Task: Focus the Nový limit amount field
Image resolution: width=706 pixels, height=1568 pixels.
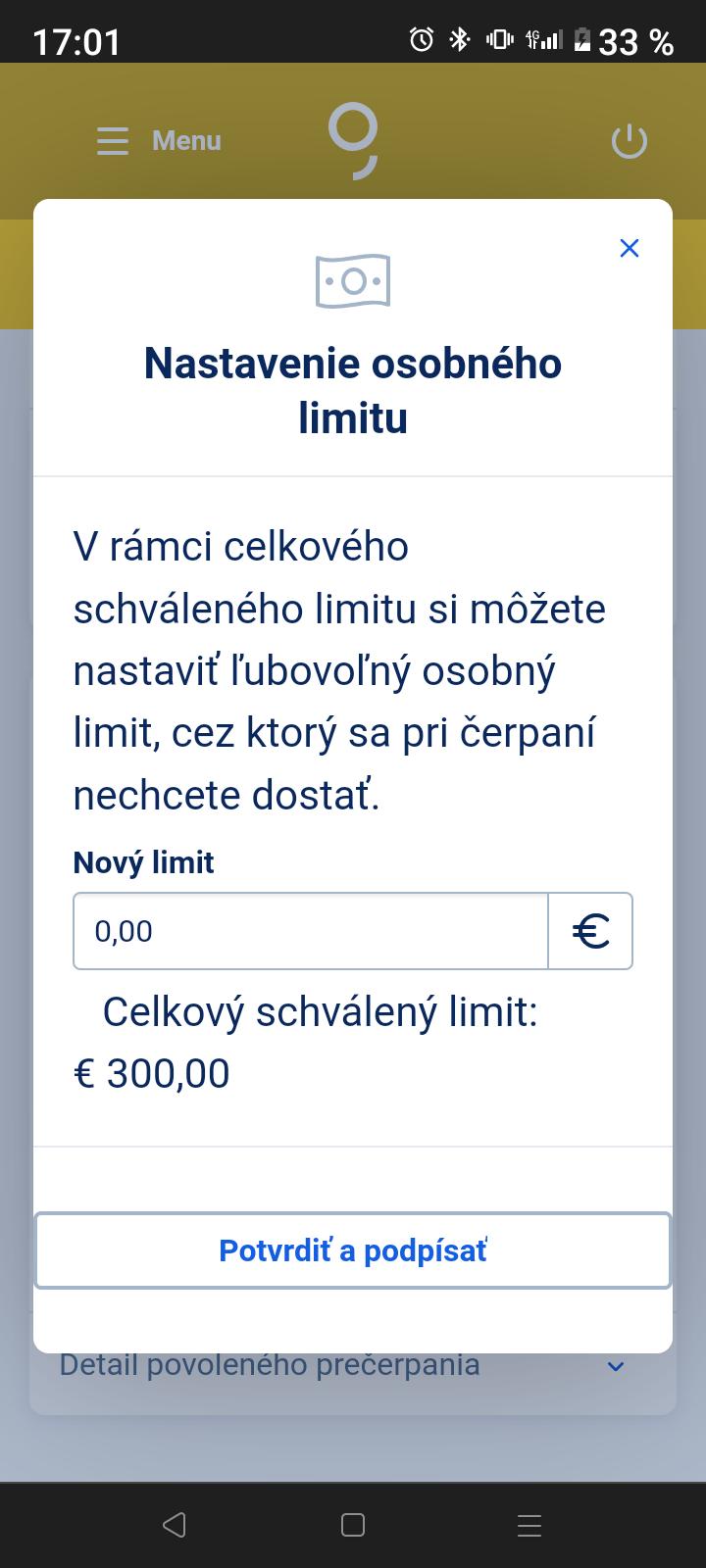Action: click(311, 931)
